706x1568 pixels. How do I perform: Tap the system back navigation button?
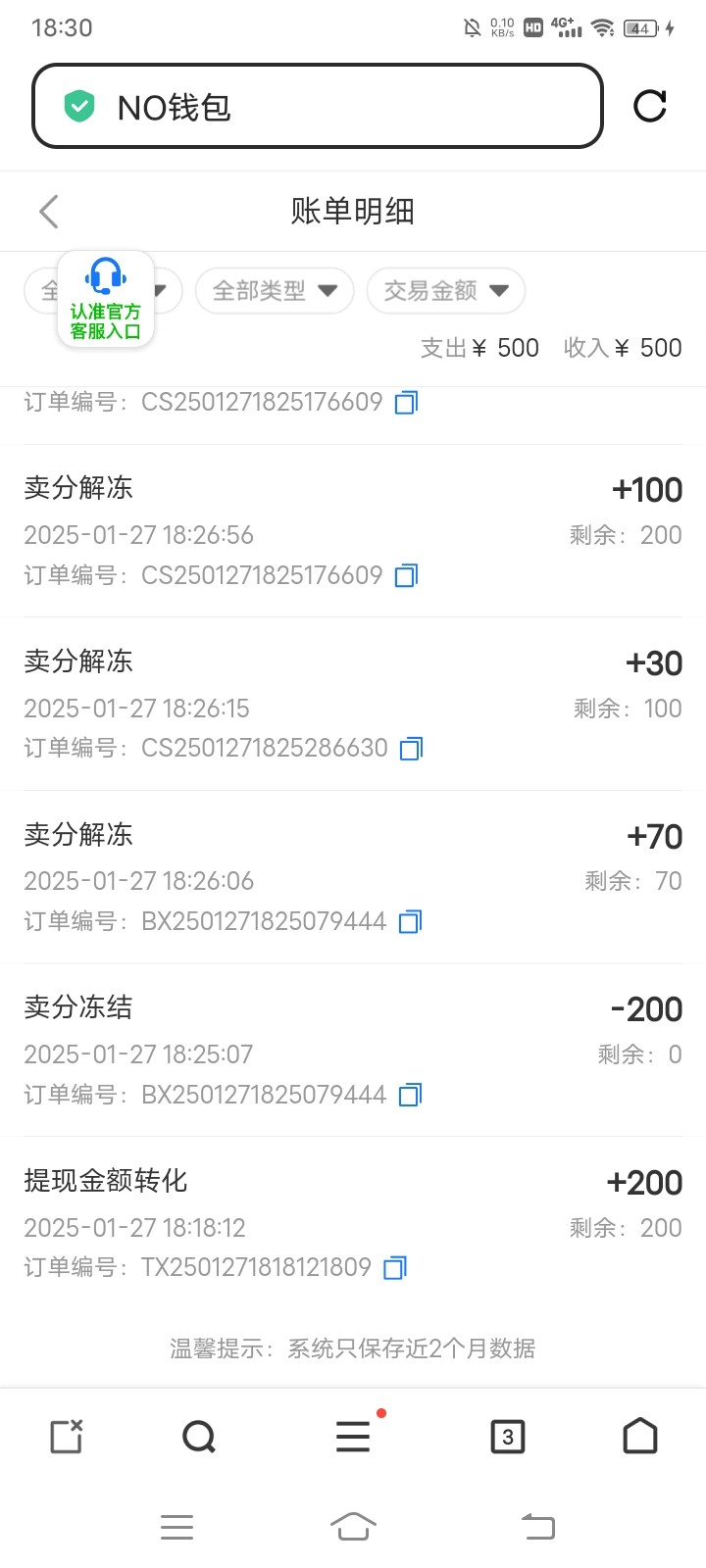click(x=537, y=1527)
